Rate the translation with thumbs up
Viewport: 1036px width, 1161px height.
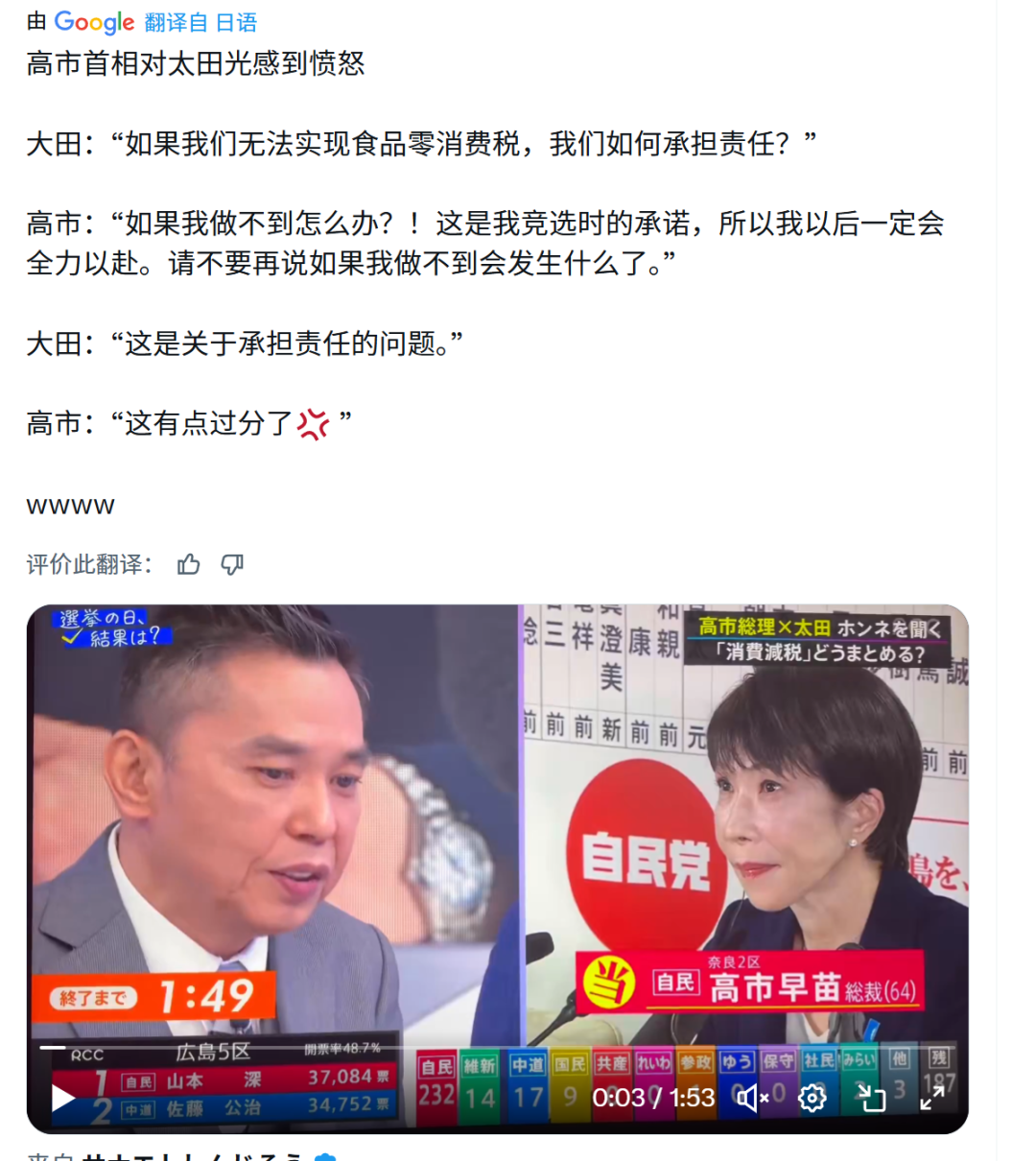pos(189,564)
